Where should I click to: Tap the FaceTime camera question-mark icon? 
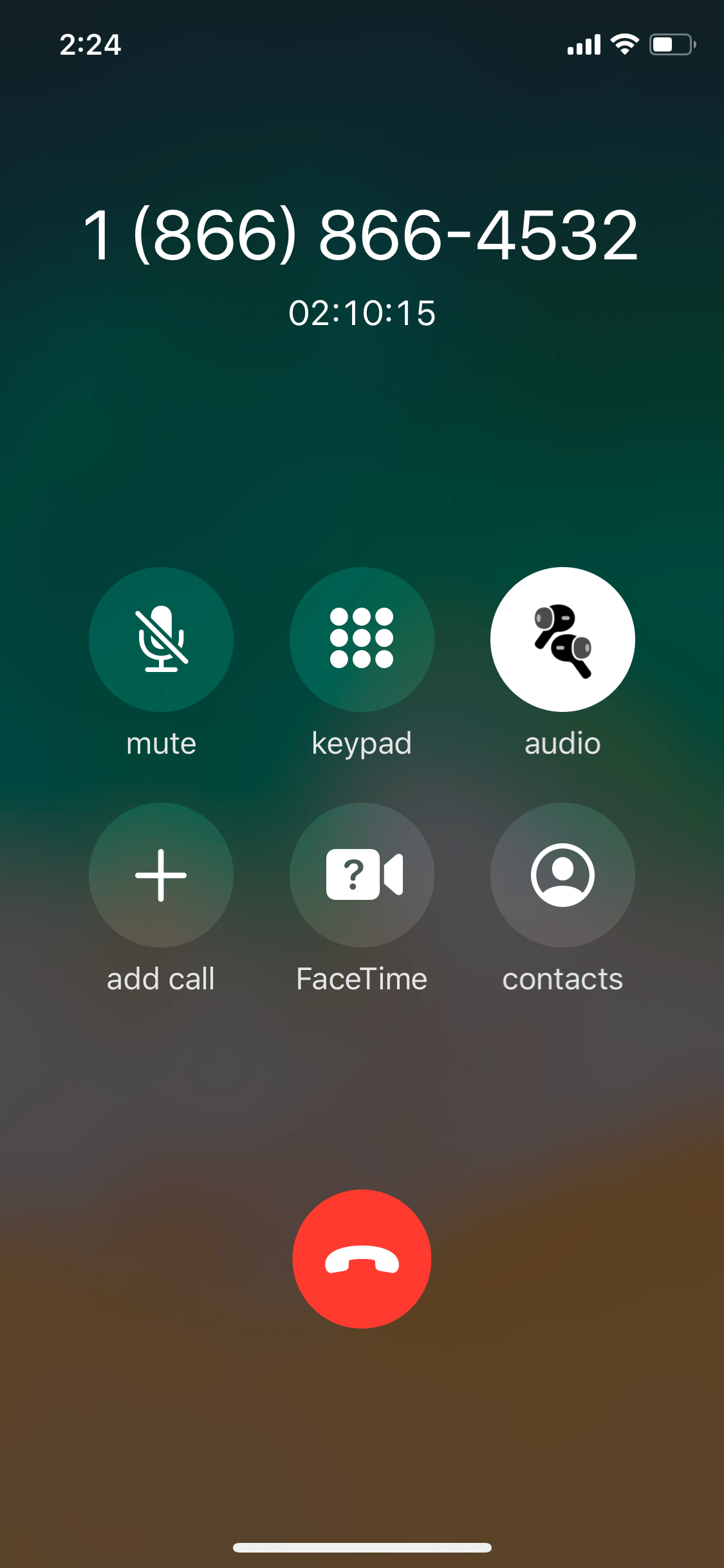(x=362, y=874)
